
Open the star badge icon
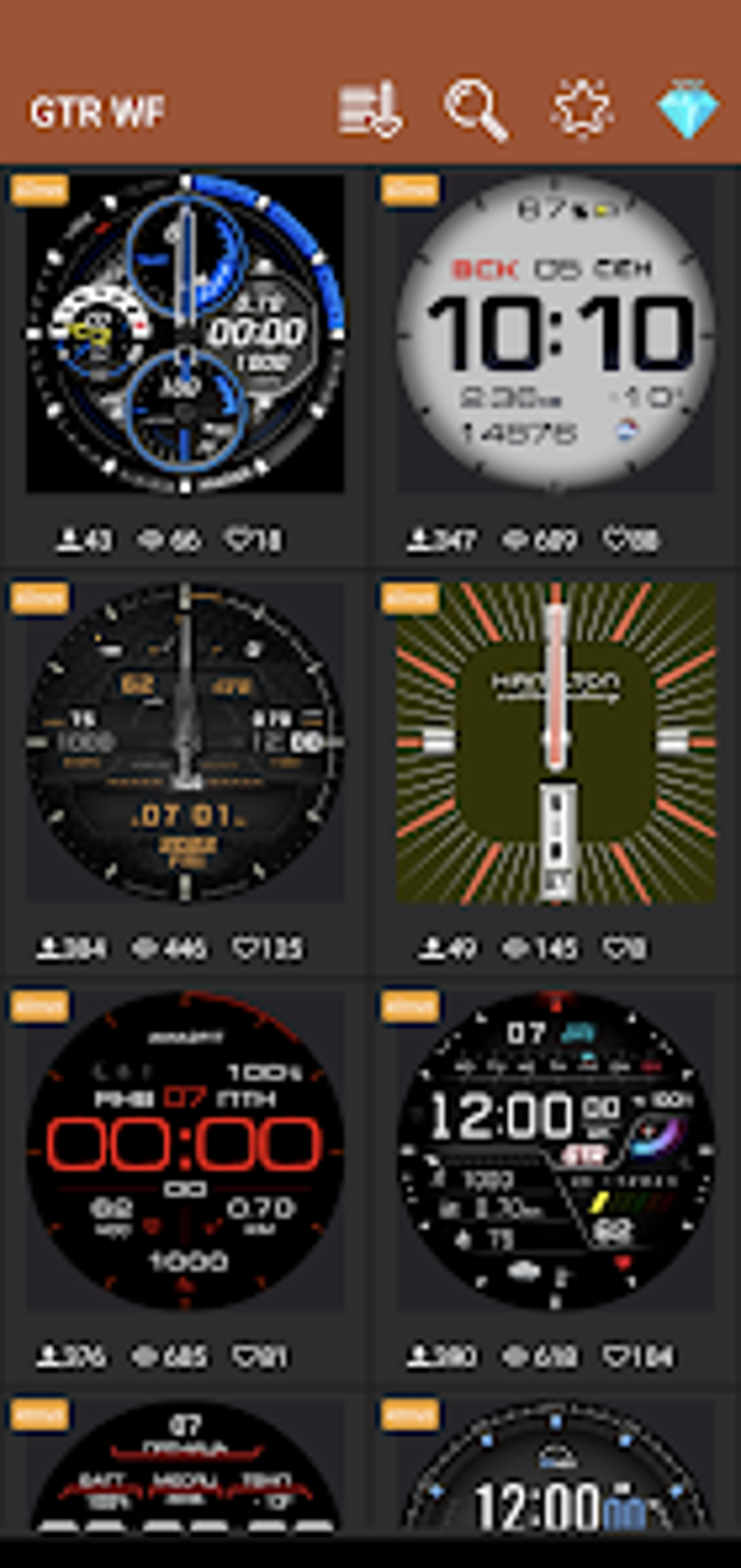coord(581,110)
